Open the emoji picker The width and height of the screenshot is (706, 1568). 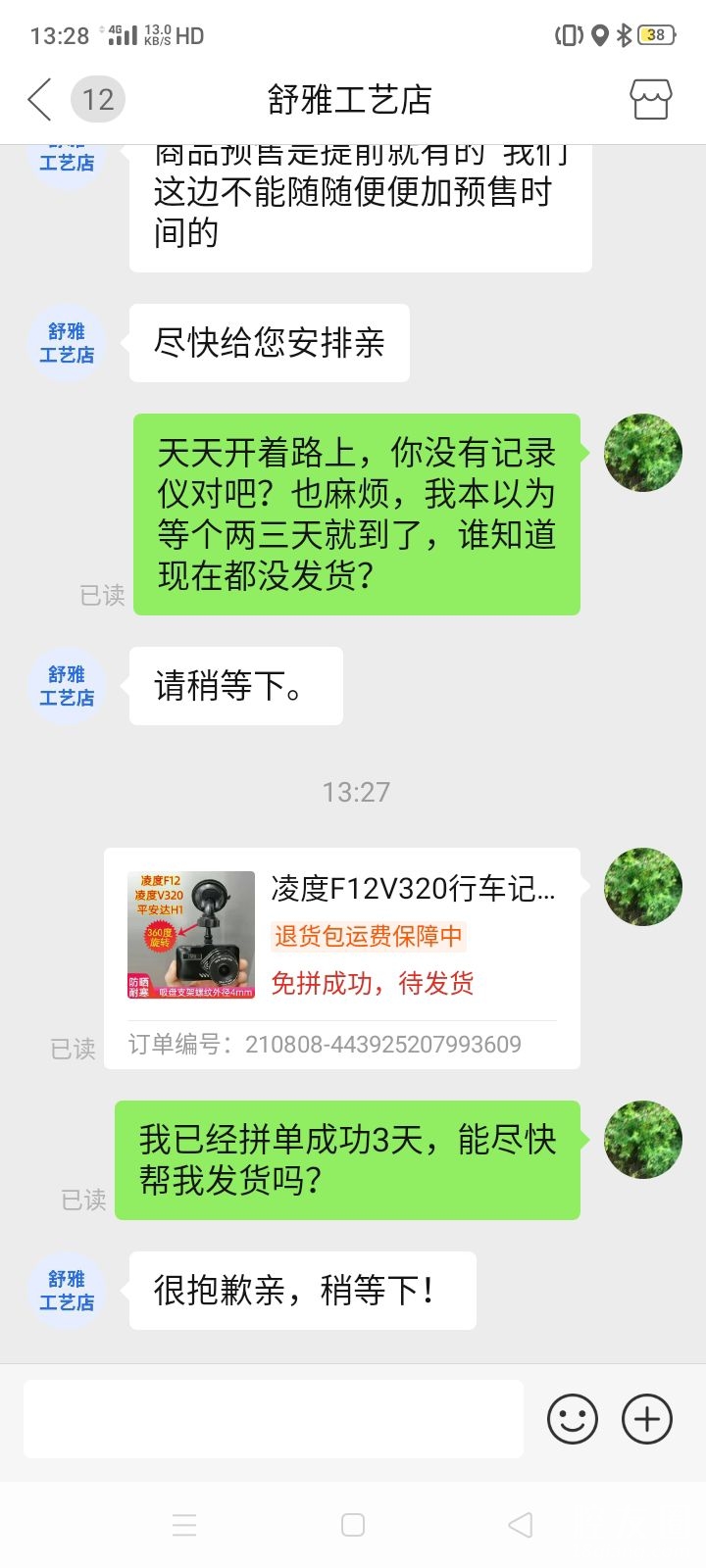(573, 1419)
